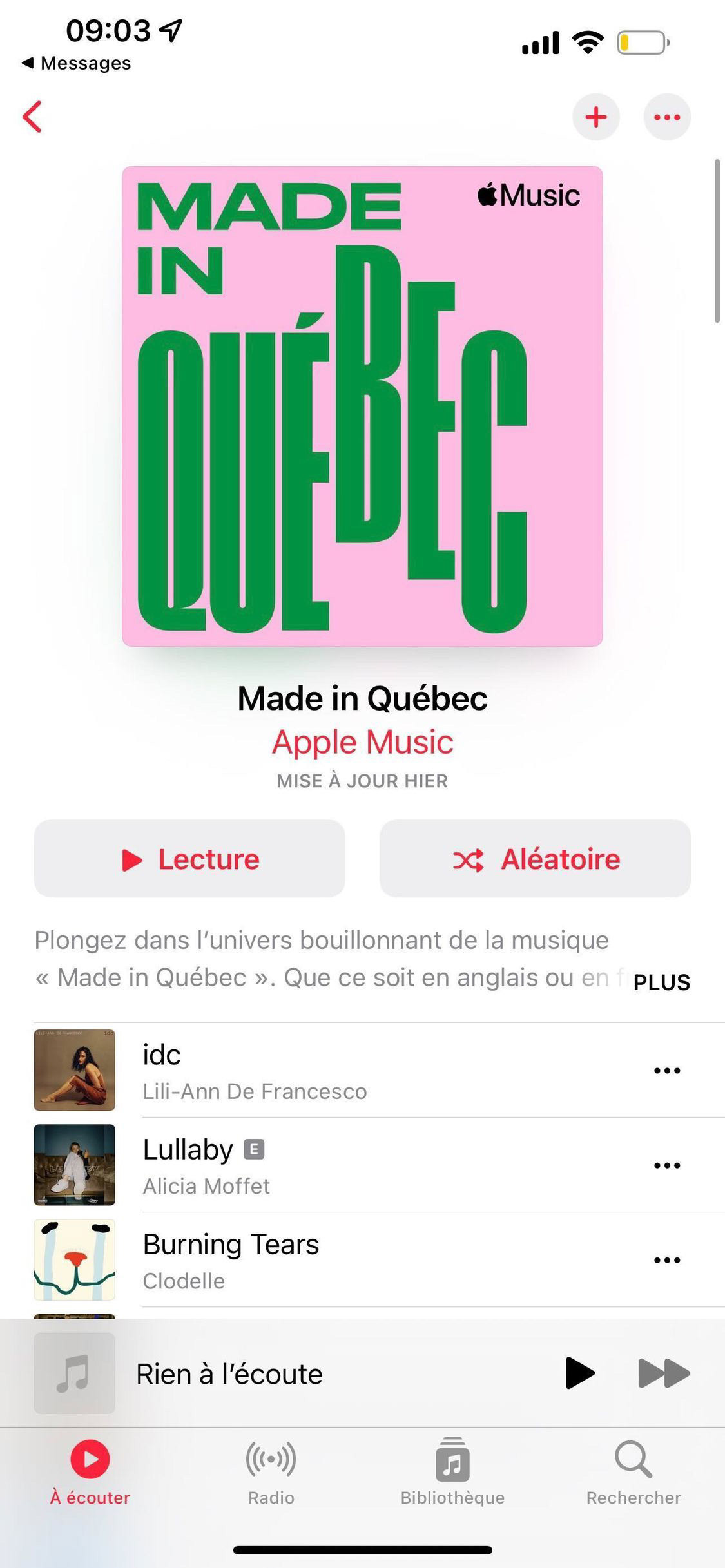Play Burning Tears by Clodelle
Viewport: 725px width, 1568px height.
pyautogui.click(x=322, y=1259)
